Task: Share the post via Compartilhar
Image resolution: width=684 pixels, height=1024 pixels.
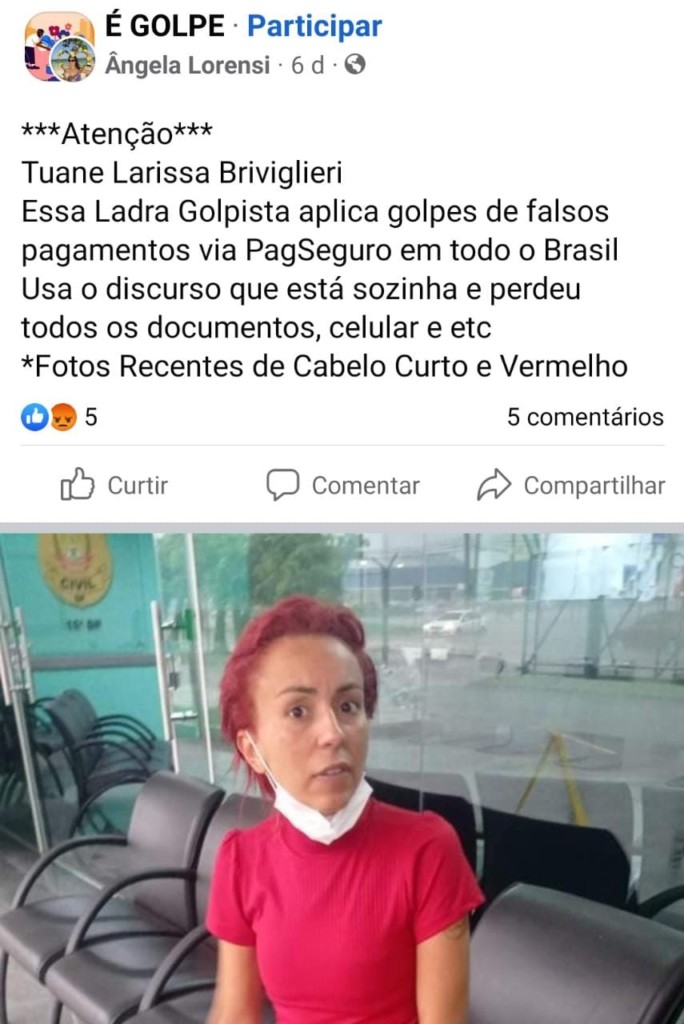Action: (x=570, y=486)
